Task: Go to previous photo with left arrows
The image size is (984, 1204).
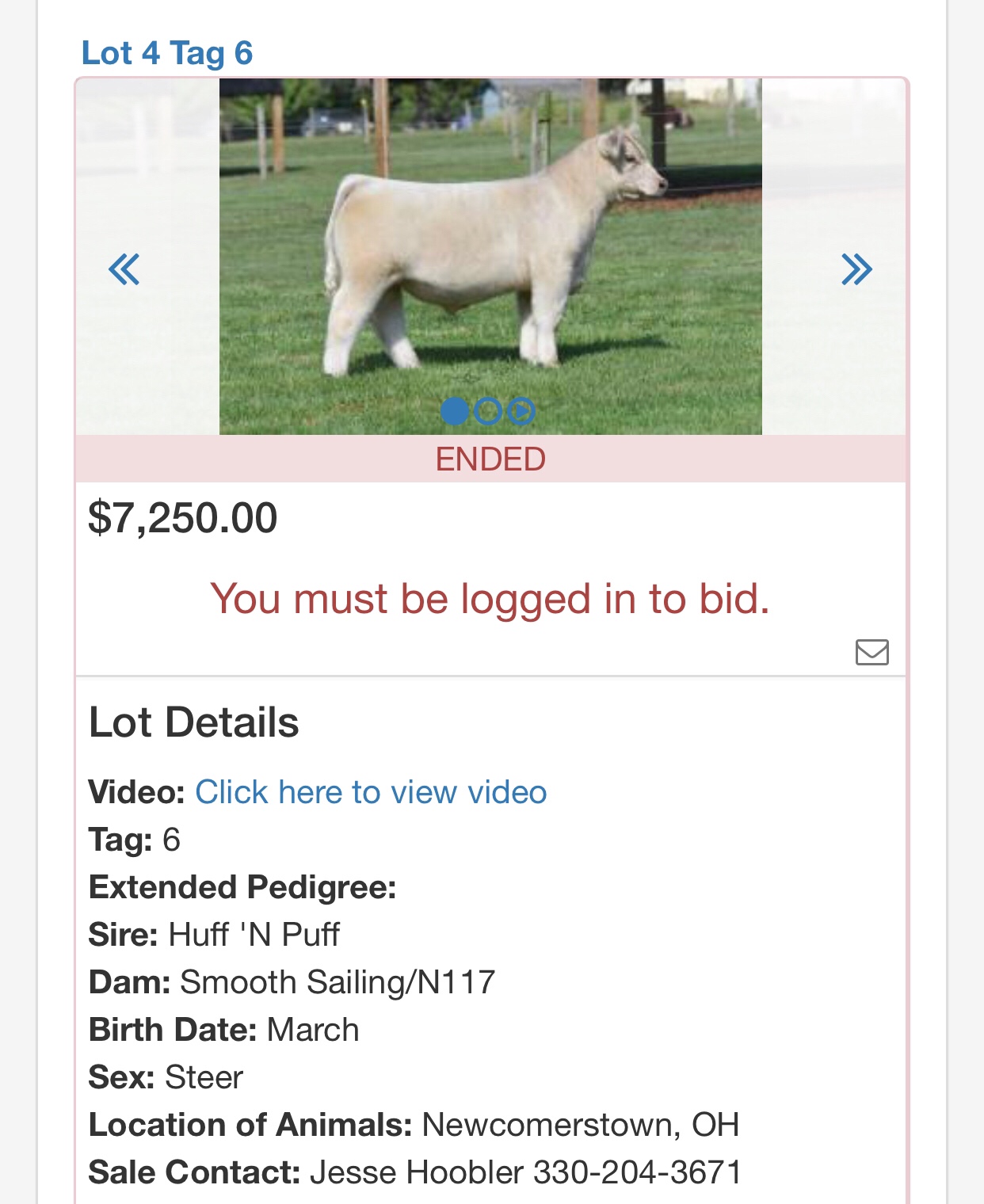Action: point(124,269)
